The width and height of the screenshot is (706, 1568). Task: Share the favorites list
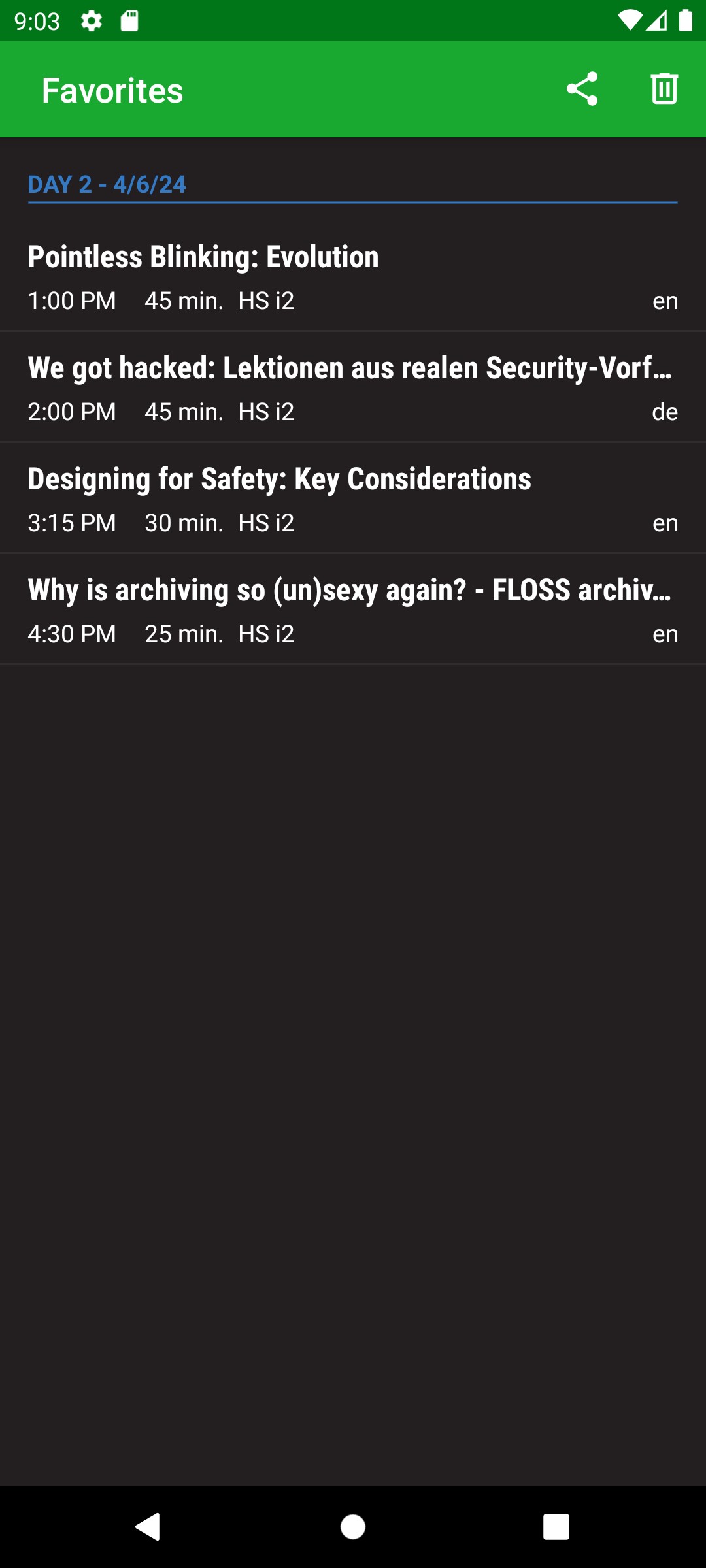pyautogui.click(x=582, y=89)
